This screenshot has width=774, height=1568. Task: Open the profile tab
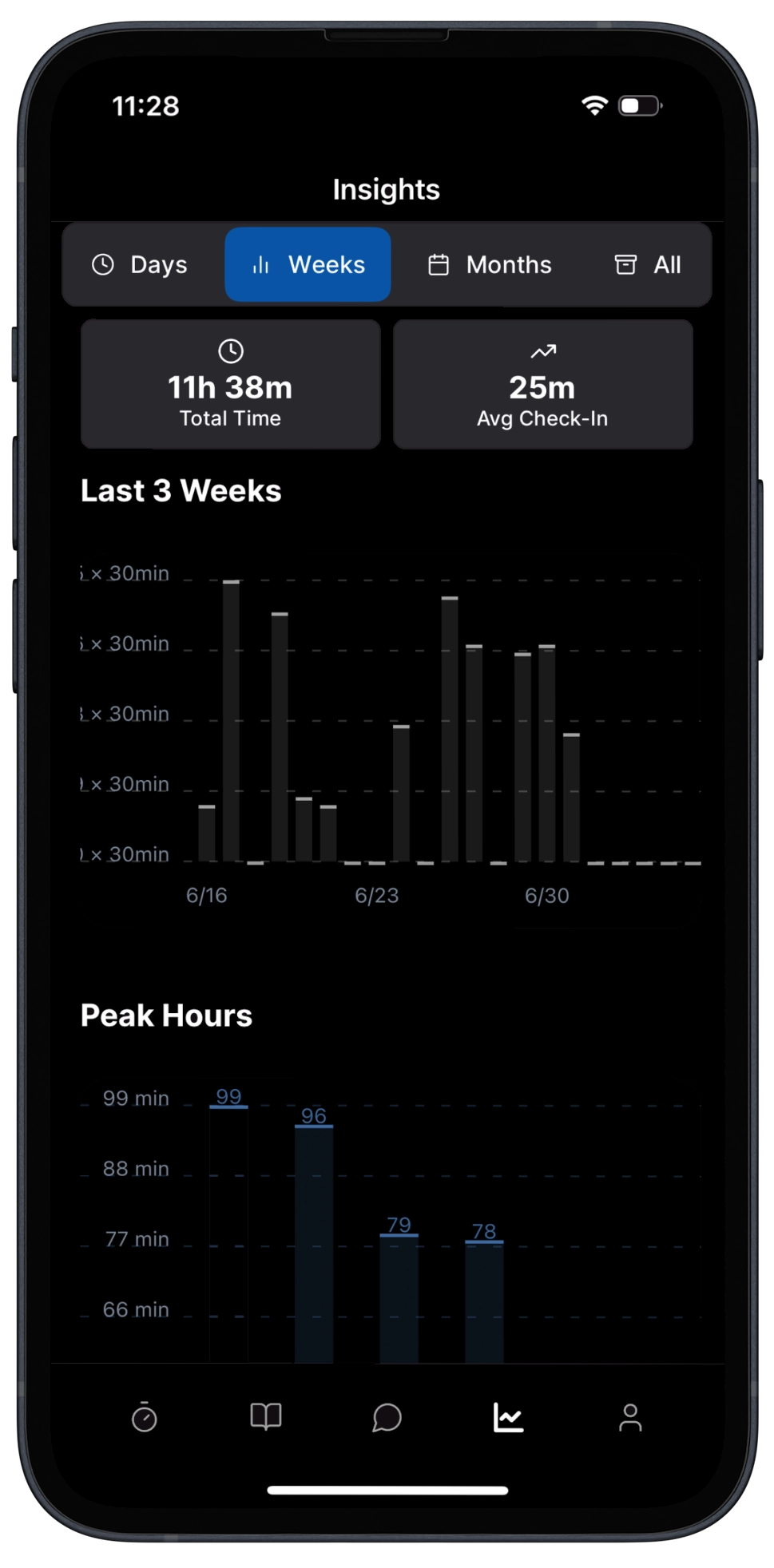click(x=630, y=1417)
